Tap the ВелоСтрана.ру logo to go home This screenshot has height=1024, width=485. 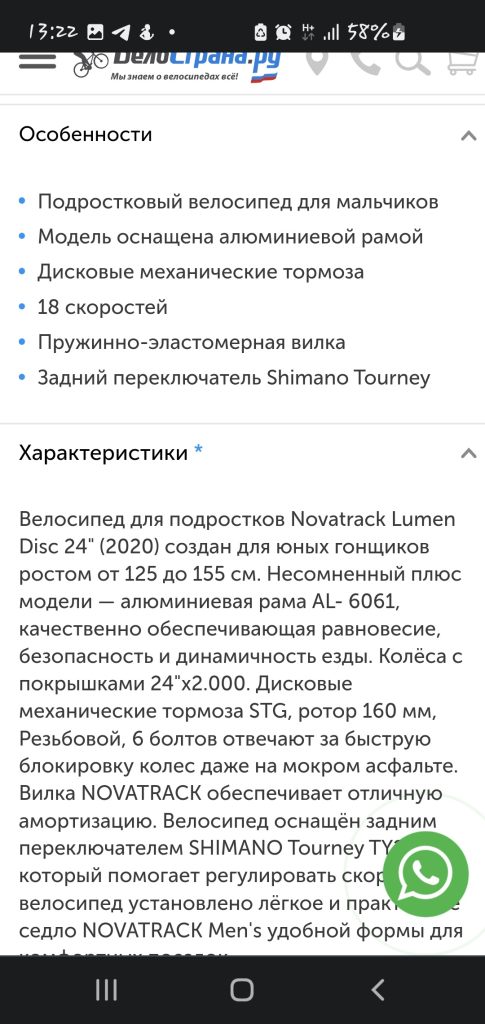tap(176, 65)
